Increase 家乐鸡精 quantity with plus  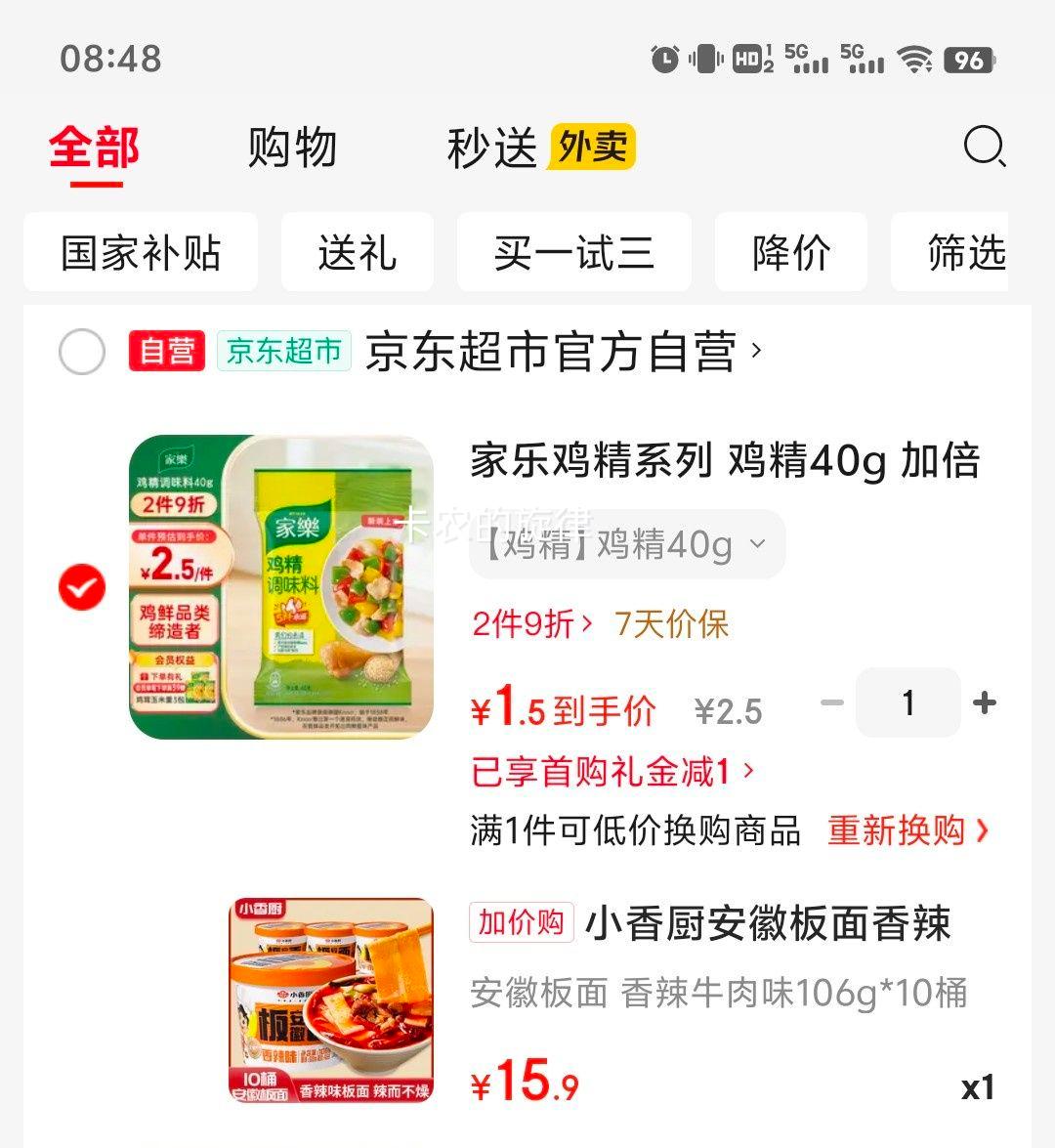point(985,702)
